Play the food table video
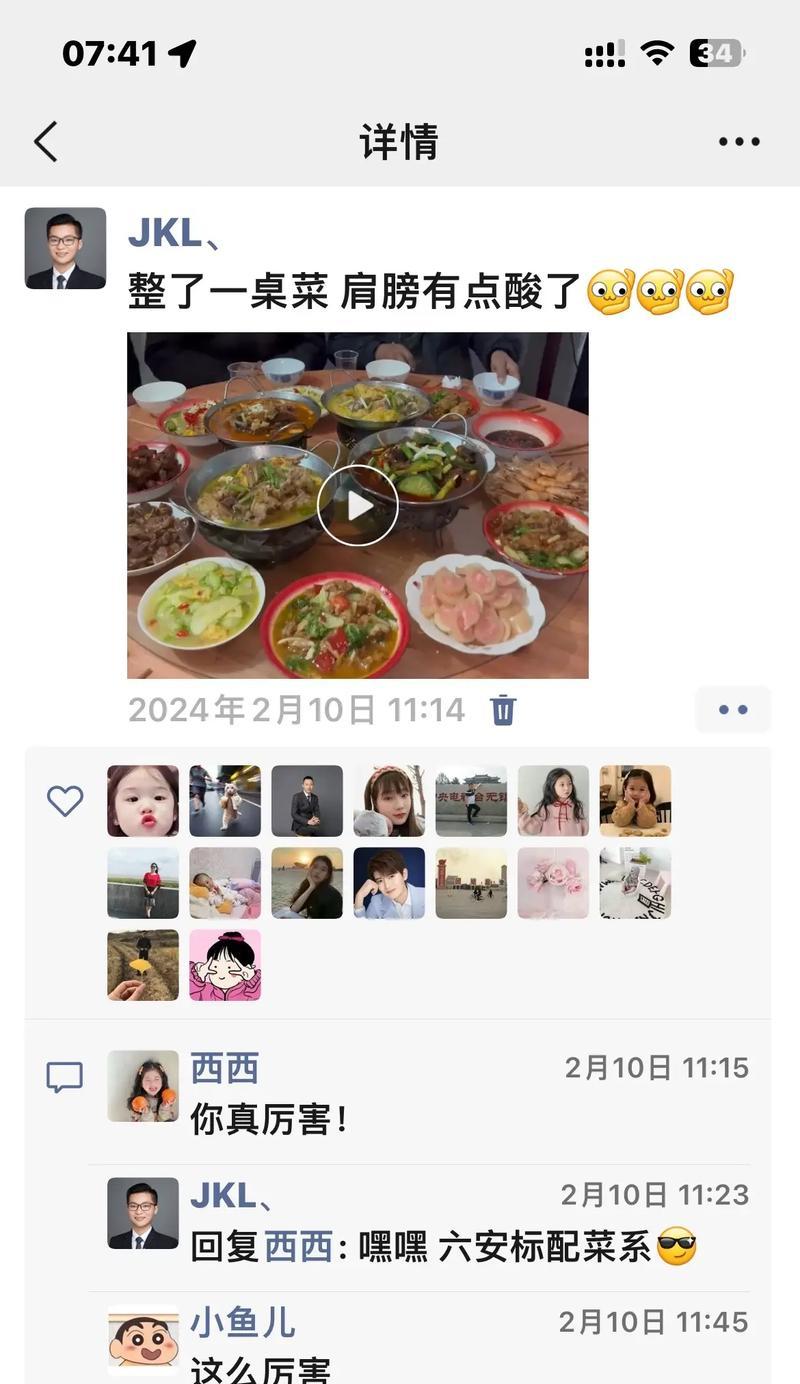 pyautogui.click(x=357, y=505)
